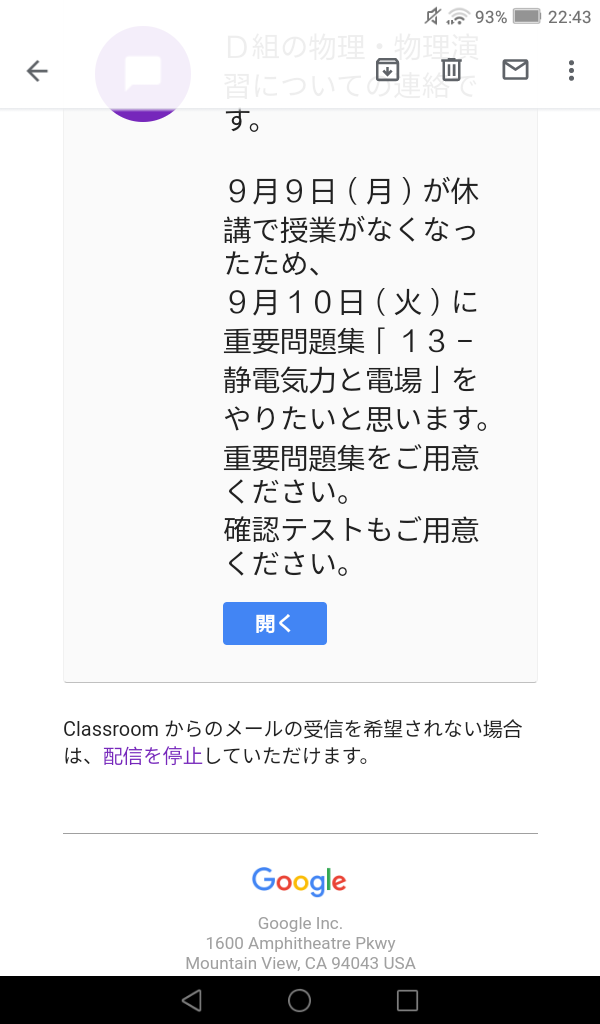This screenshot has width=600, height=1024.
Task: Open the 配信を停止 unsubscribe link
Action: [153, 756]
